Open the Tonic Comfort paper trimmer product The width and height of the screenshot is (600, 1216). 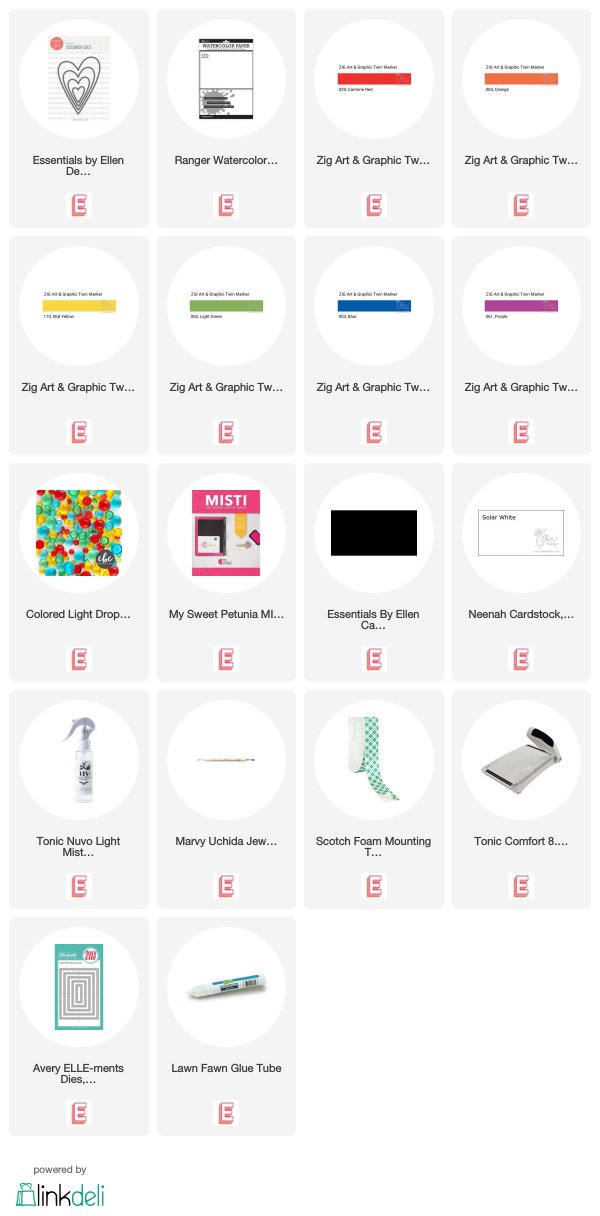(x=521, y=799)
